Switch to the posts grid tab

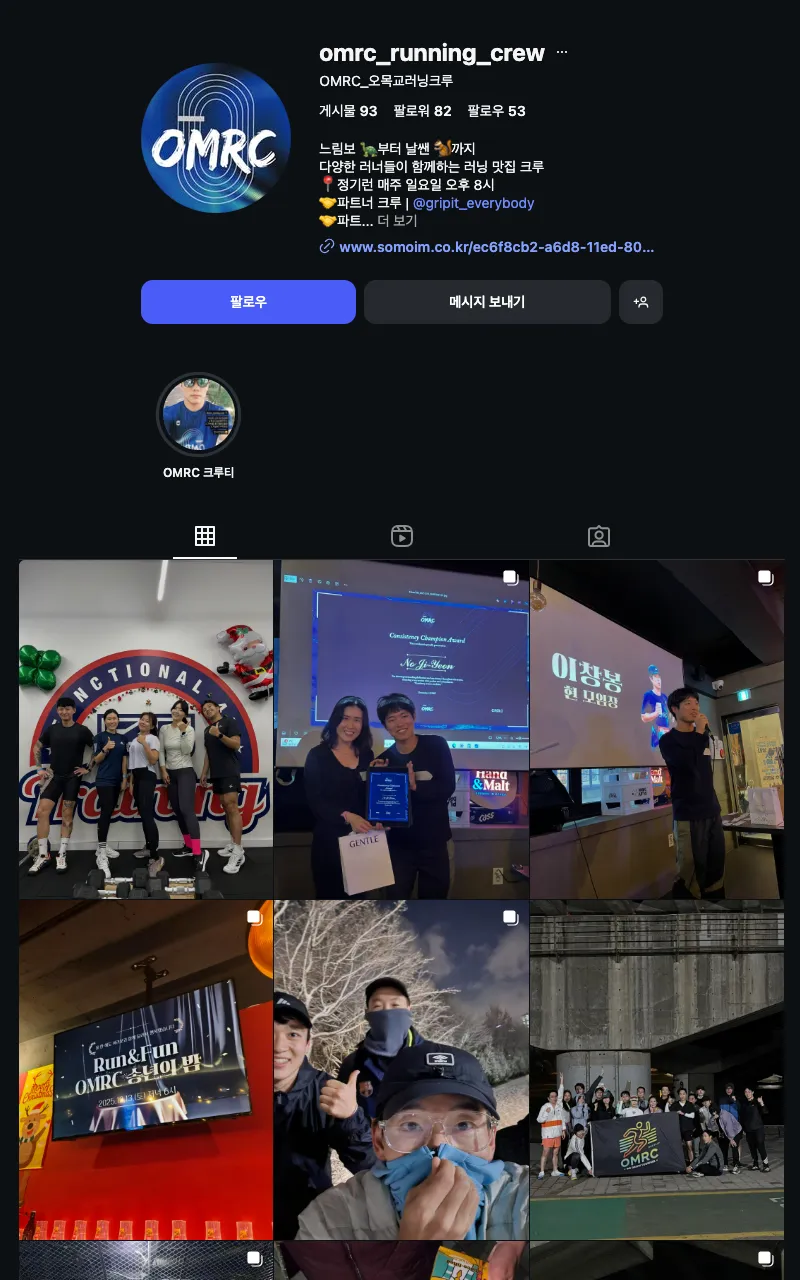click(205, 536)
